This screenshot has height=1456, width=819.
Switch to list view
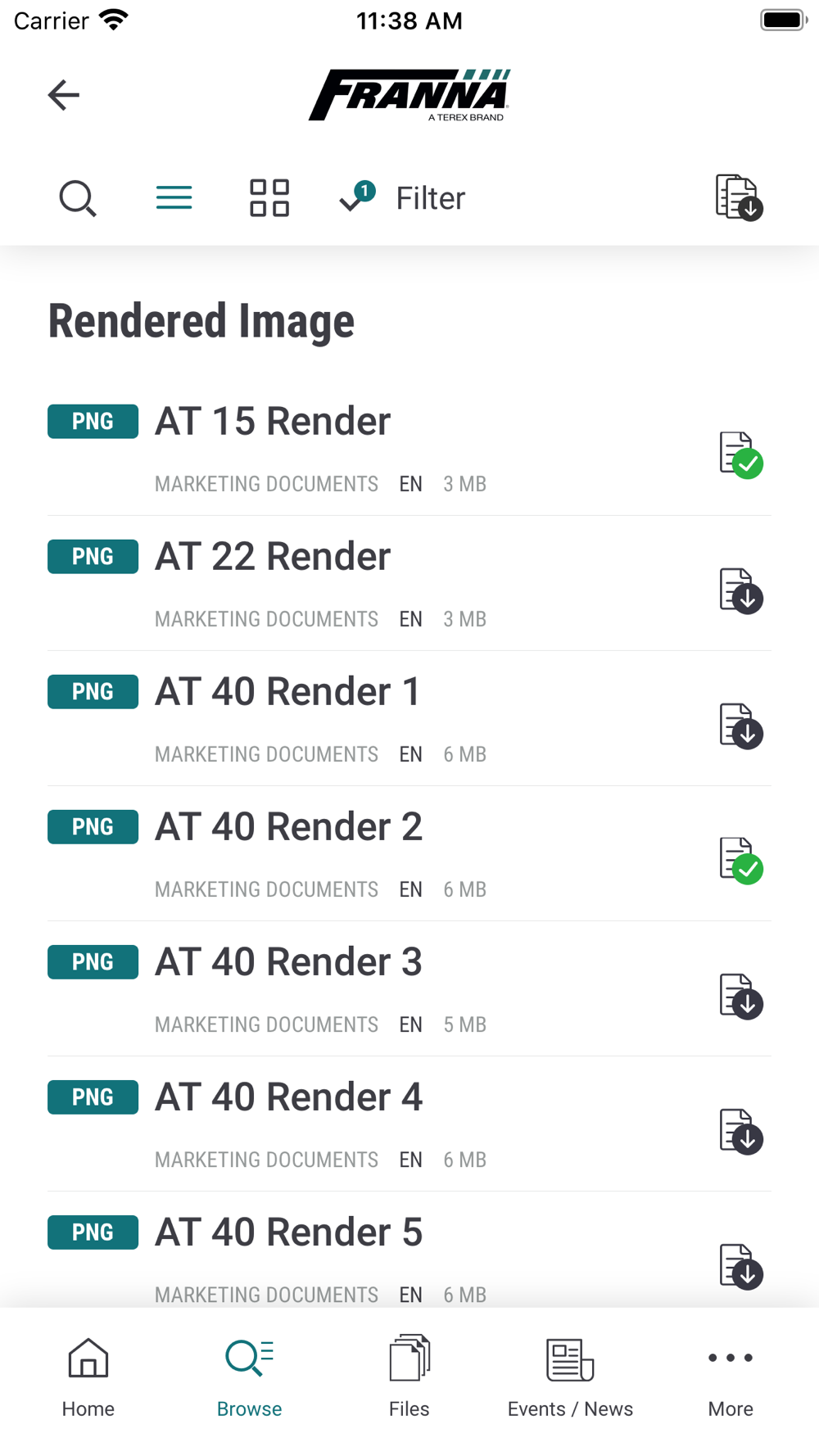(x=174, y=198)
